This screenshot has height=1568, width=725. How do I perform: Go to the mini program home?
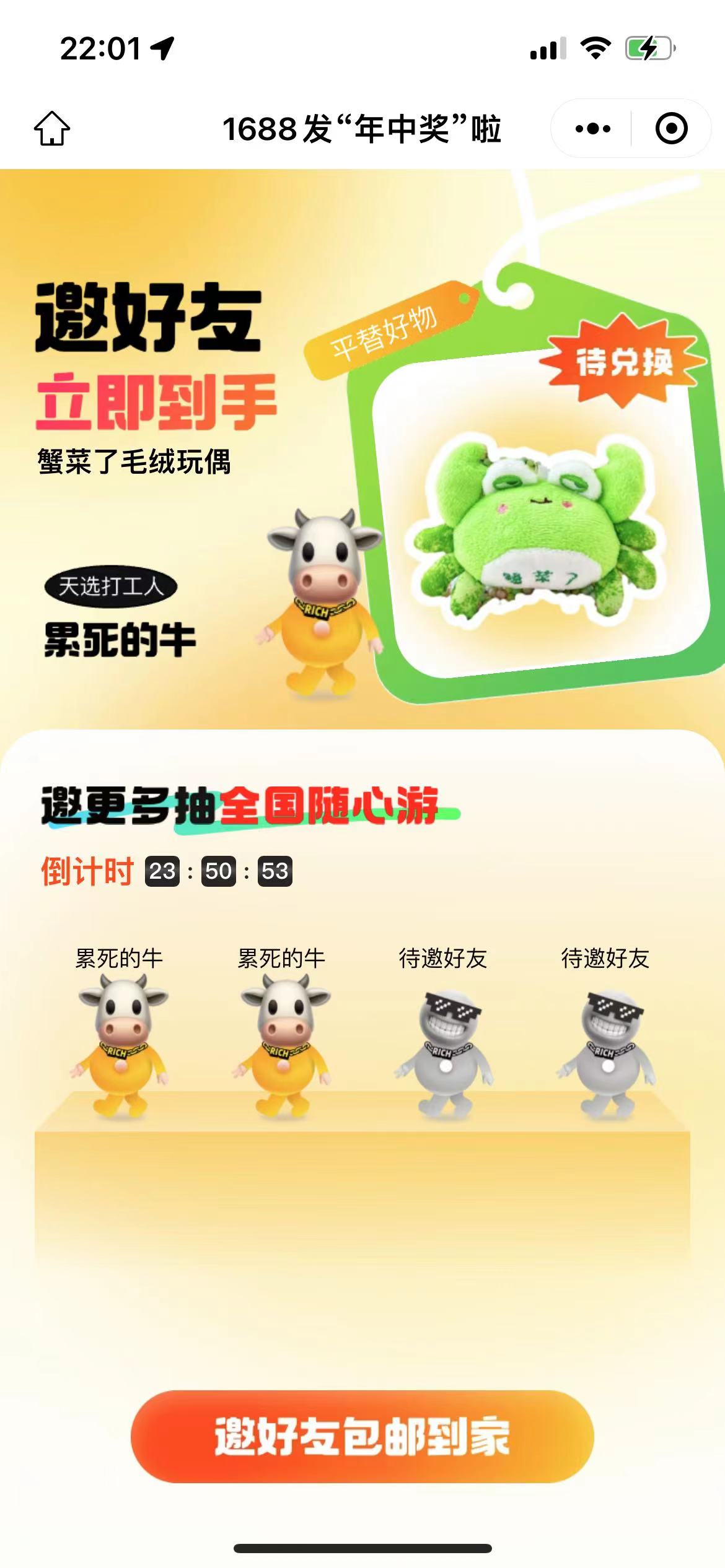pyautogui.click(x=52, y=129)
